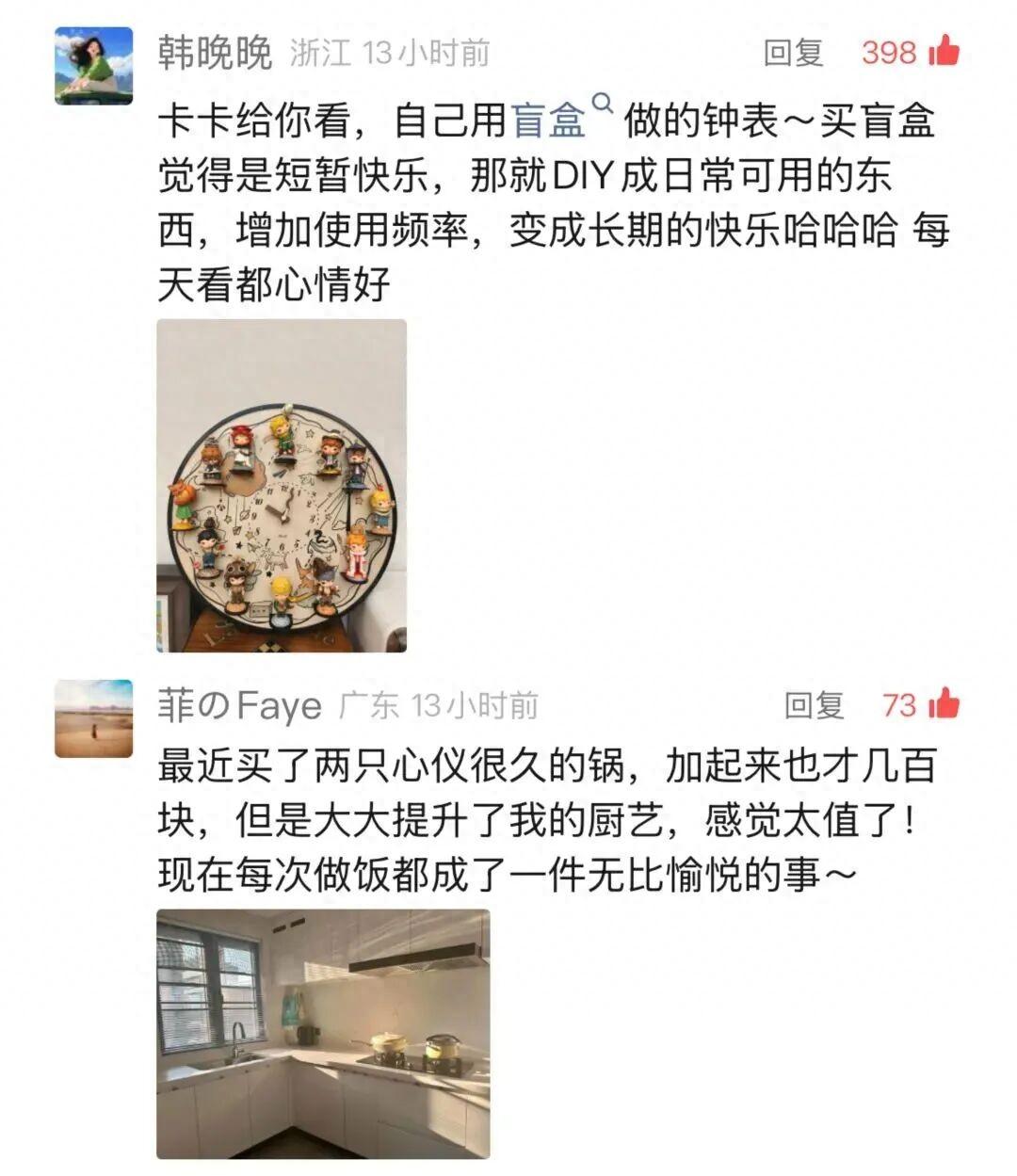This screenshot has width=1017, height=1176.
Task: View the kitchen photo in 菲のFaye's comment
Action: [x=323, y=1033]
